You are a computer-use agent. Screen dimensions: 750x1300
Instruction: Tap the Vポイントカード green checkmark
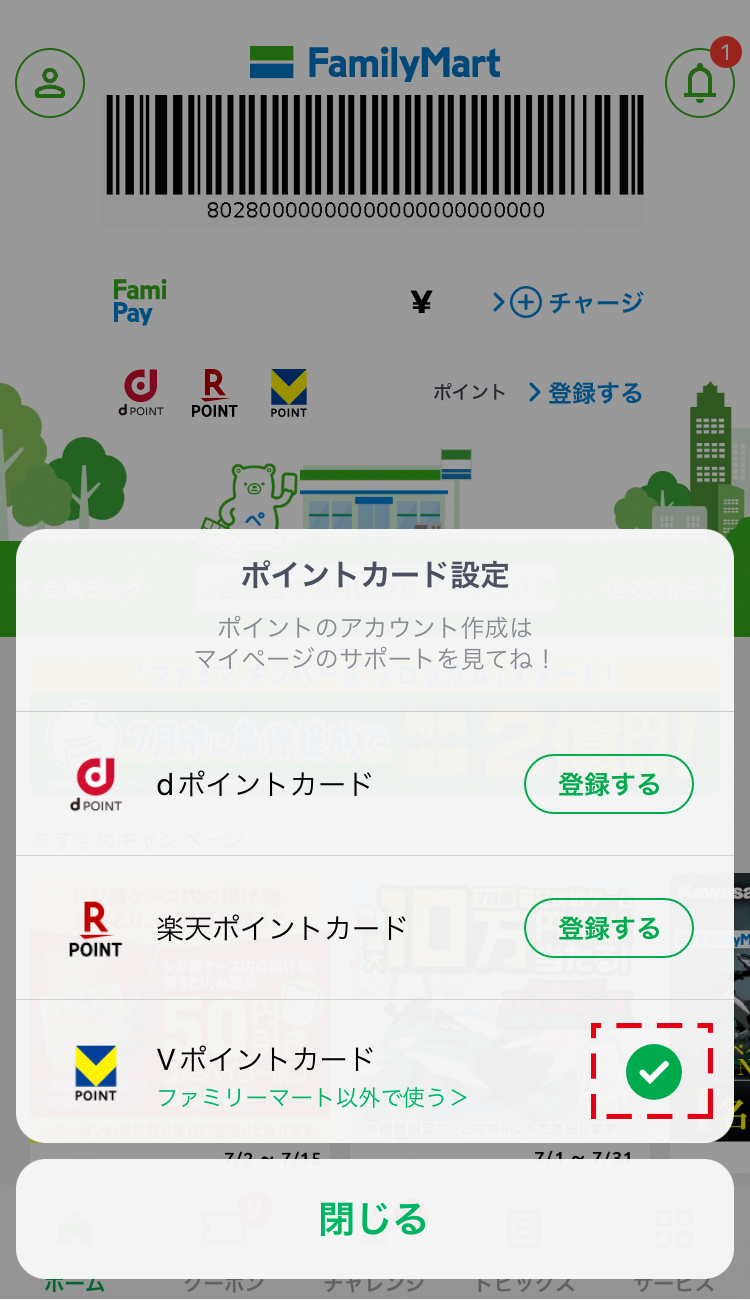pos(653,1073)
